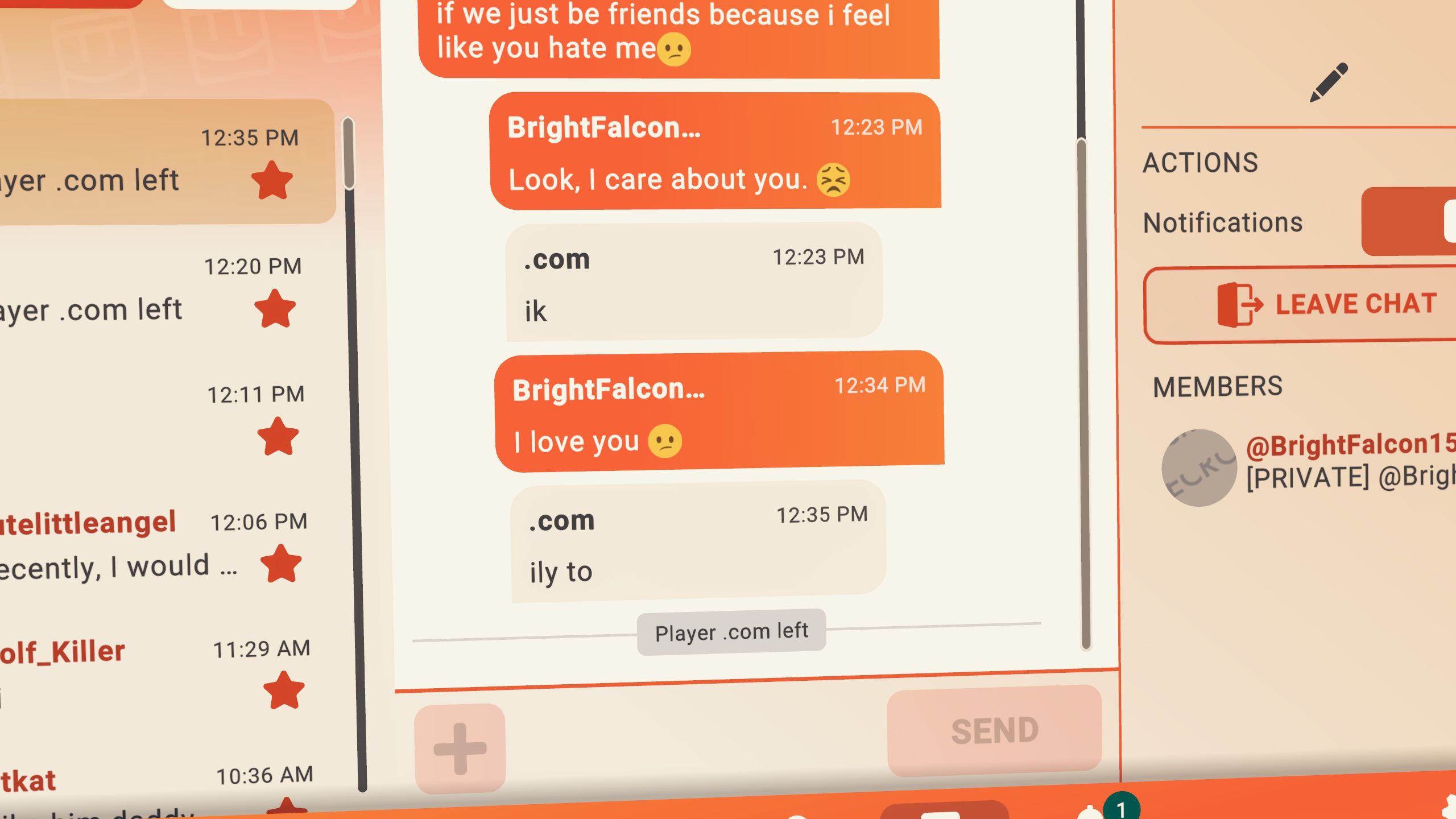Toggle the star on the 12:35 PM chat
This screenshot has height=819, width=1456.
tap(272, 181)
